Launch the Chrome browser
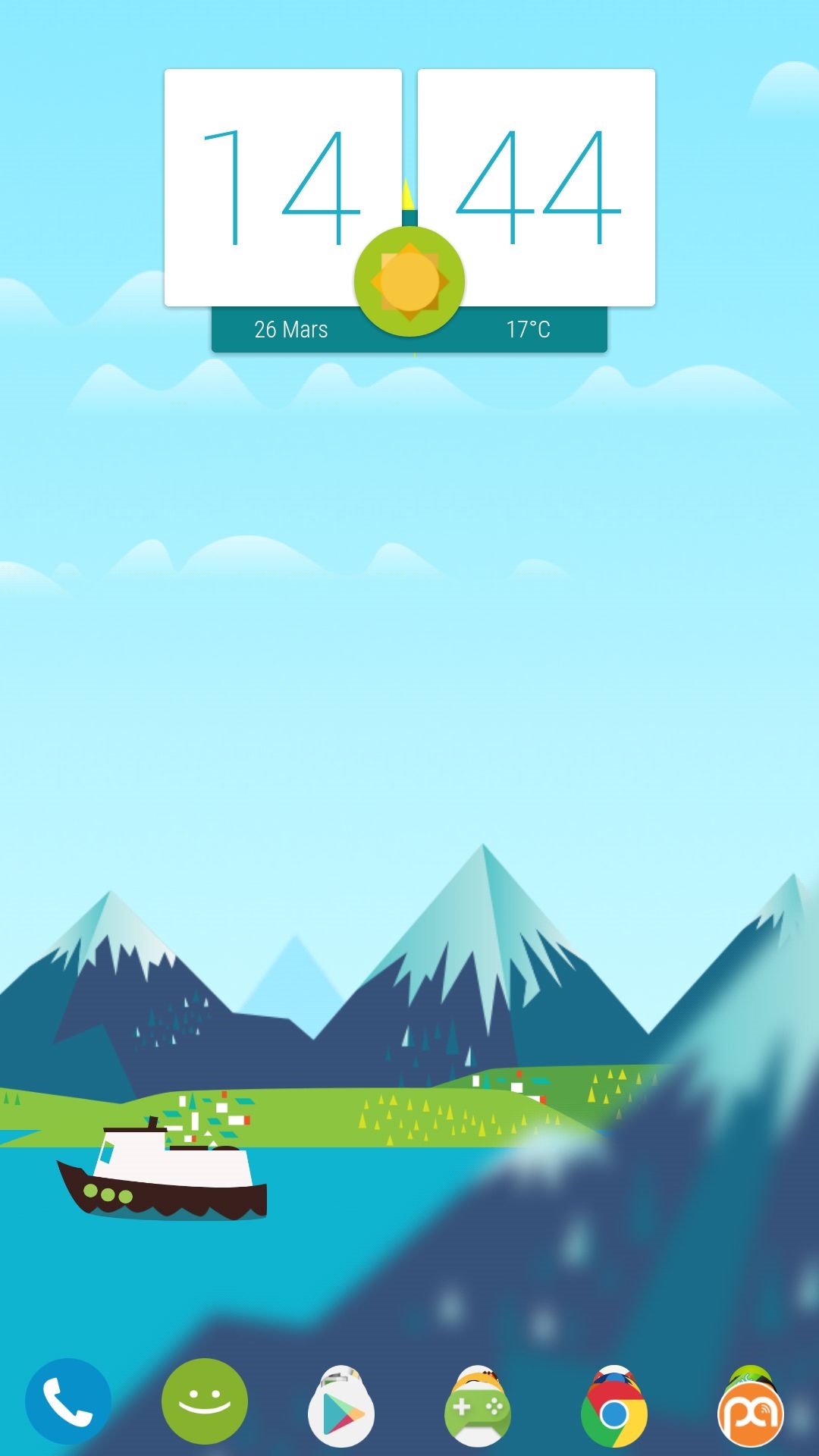The width and height of the screenshot is (819, 1456). [x=614, y=1409]
